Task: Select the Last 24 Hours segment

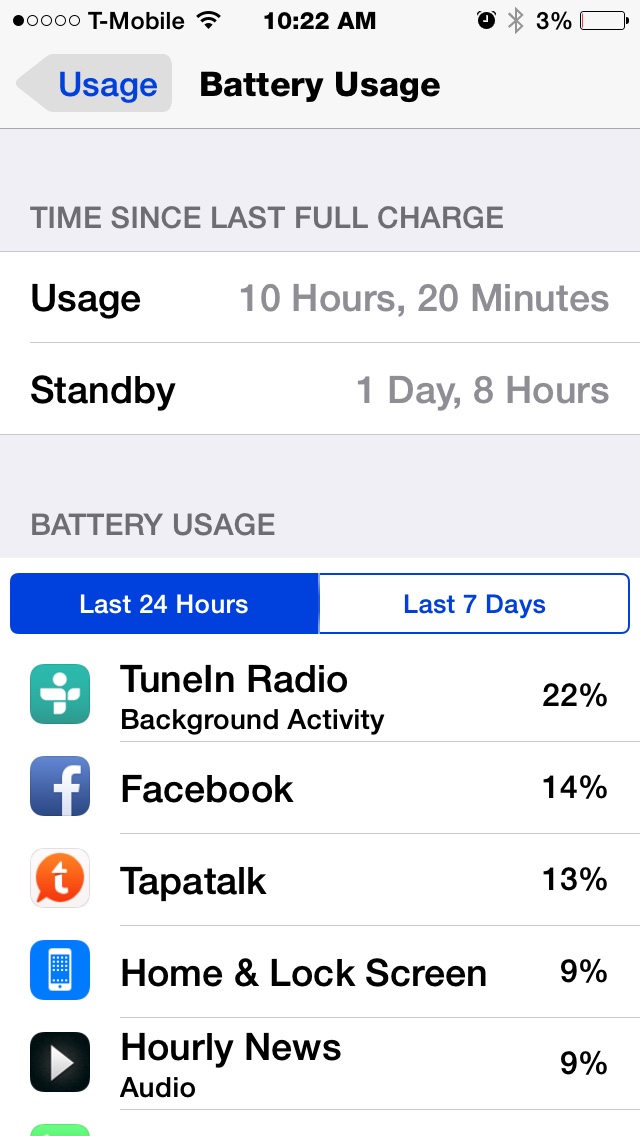Action: pyautogui.click(x=164, y=604)
